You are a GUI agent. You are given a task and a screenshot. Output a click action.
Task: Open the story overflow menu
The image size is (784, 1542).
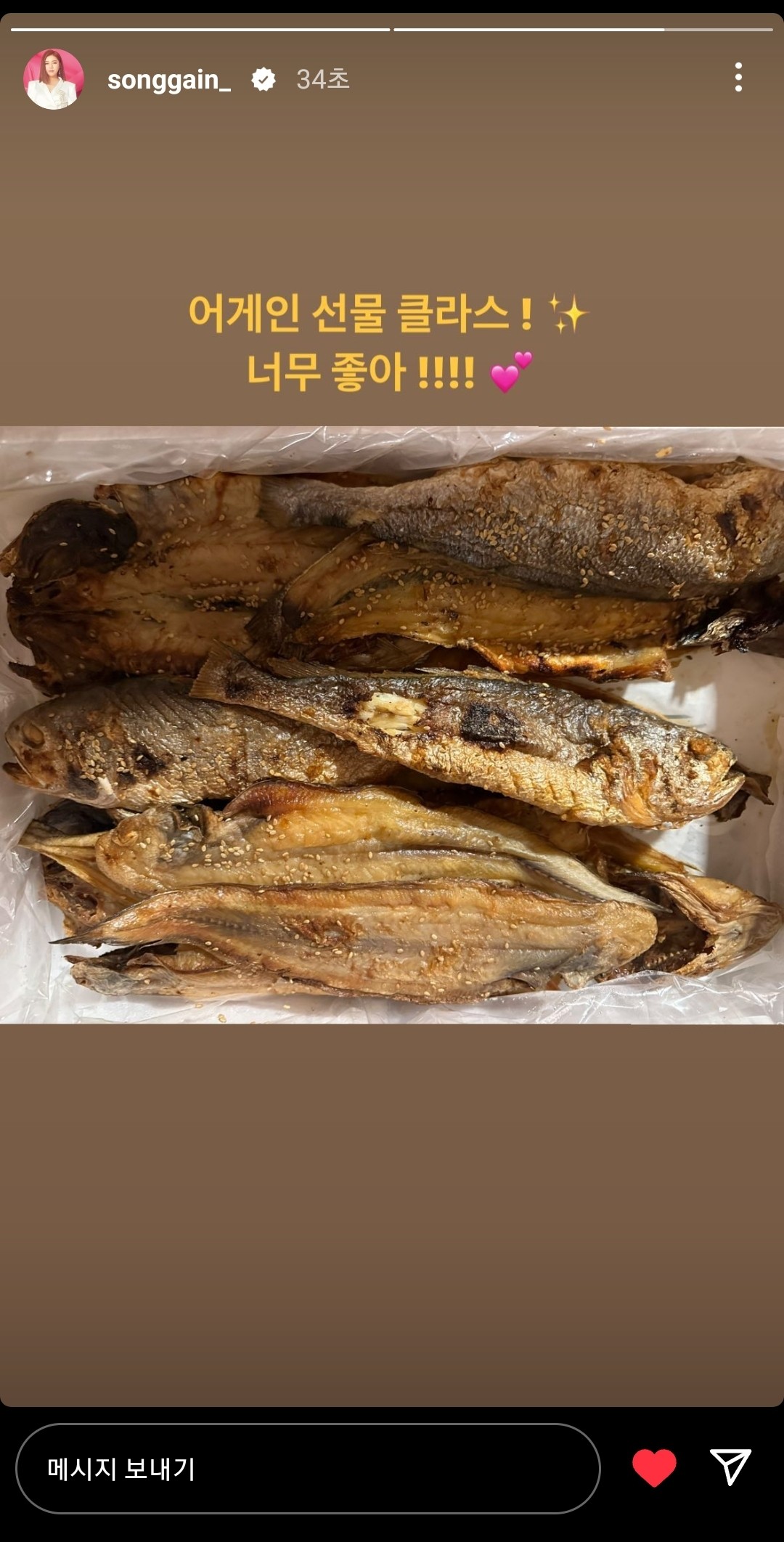tap(738, 77)
